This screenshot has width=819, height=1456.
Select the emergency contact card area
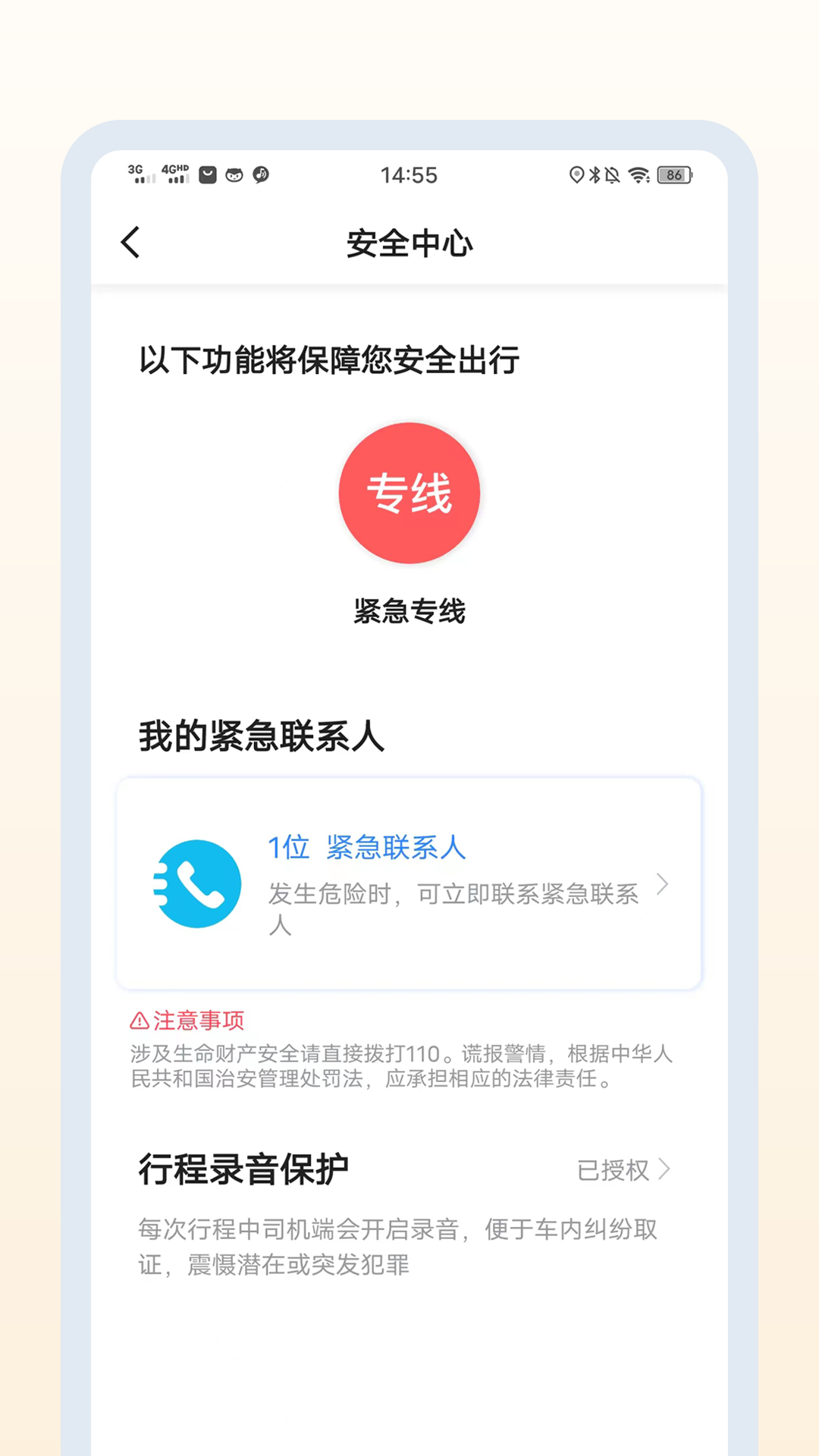(409, 882)
